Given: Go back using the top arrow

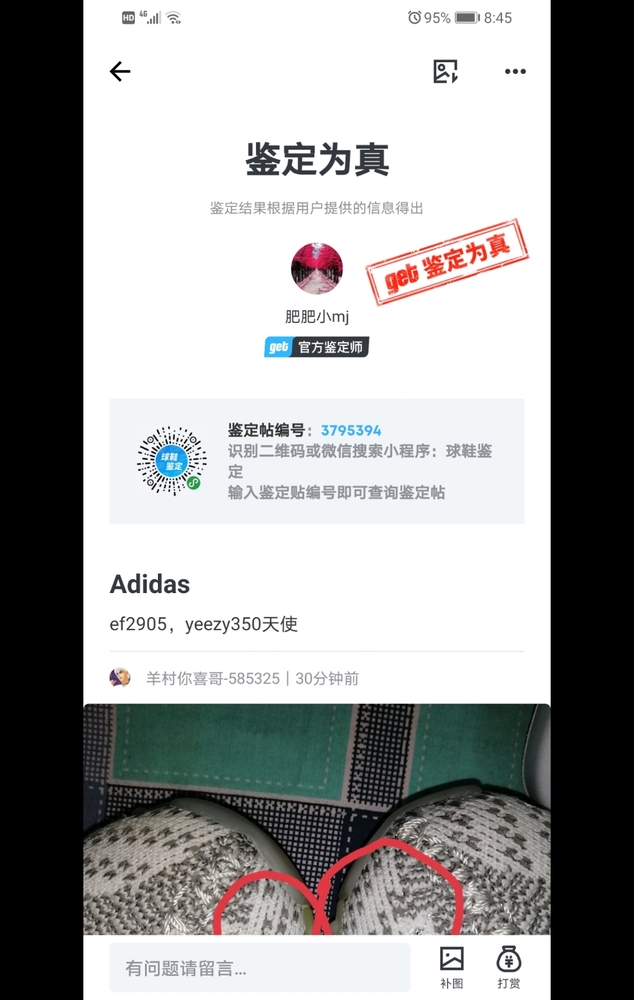Looking at the screenshot, I should coord(120,71).
